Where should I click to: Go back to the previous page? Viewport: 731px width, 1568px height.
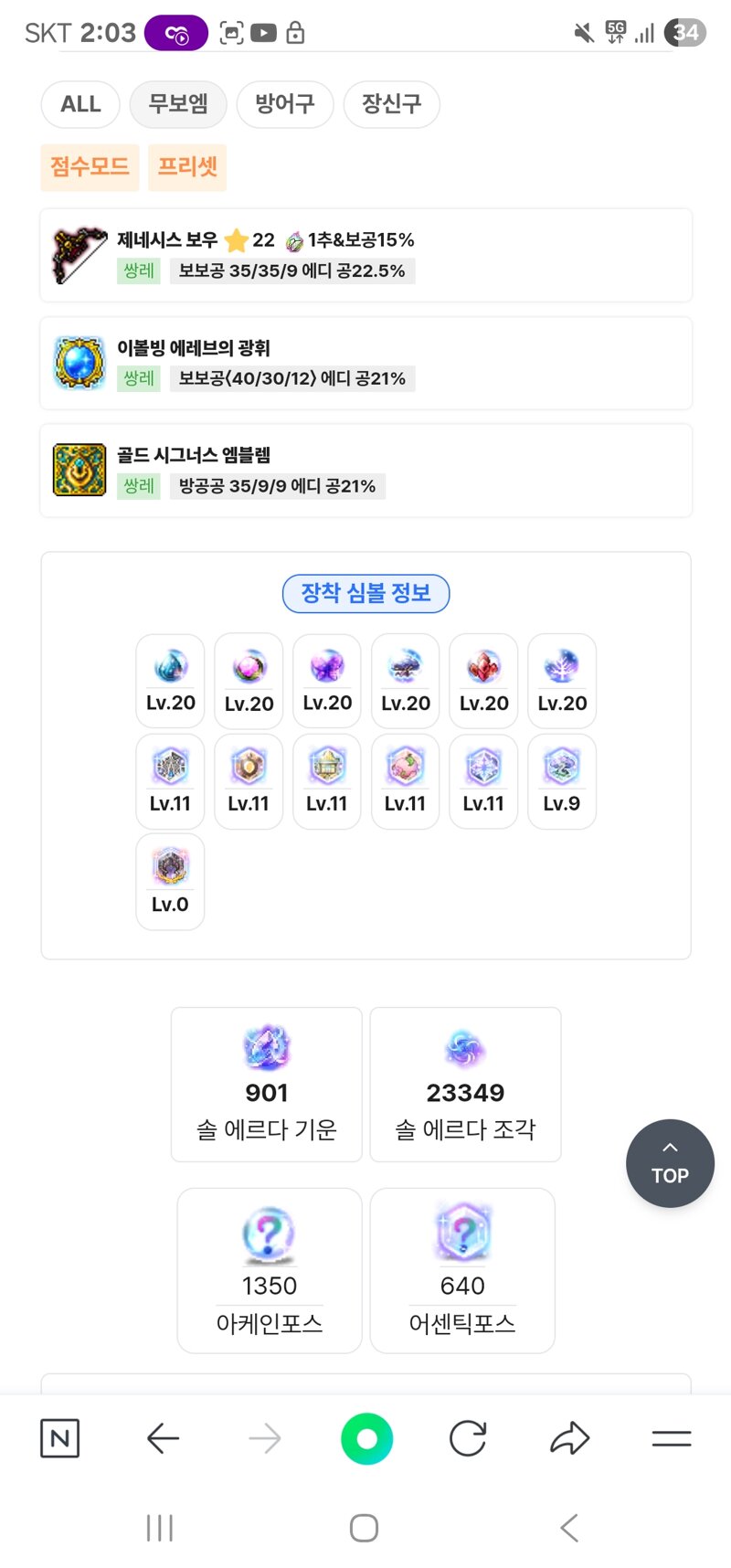pos(163,1438)
